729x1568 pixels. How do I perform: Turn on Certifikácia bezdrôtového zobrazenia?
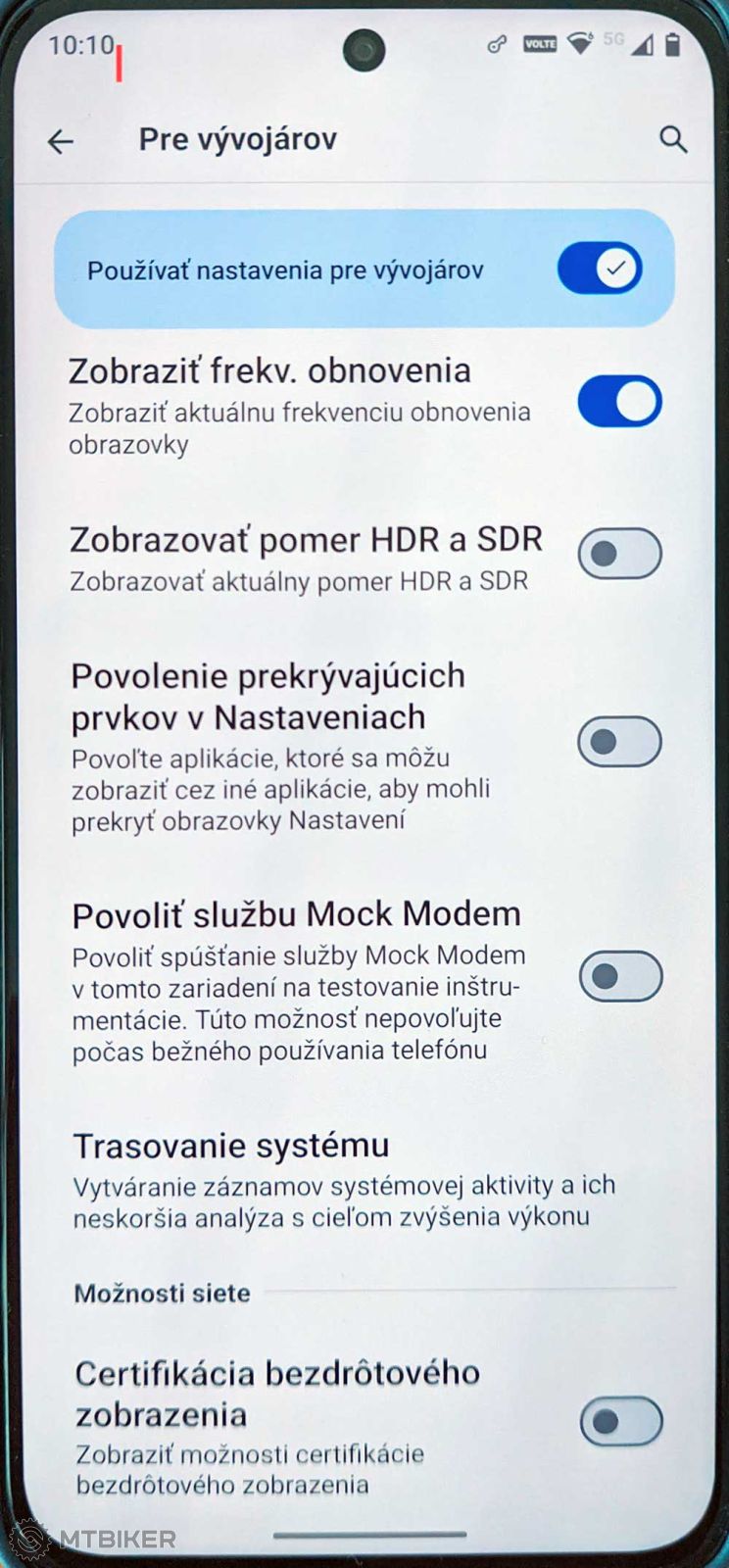pos(621,1421)
